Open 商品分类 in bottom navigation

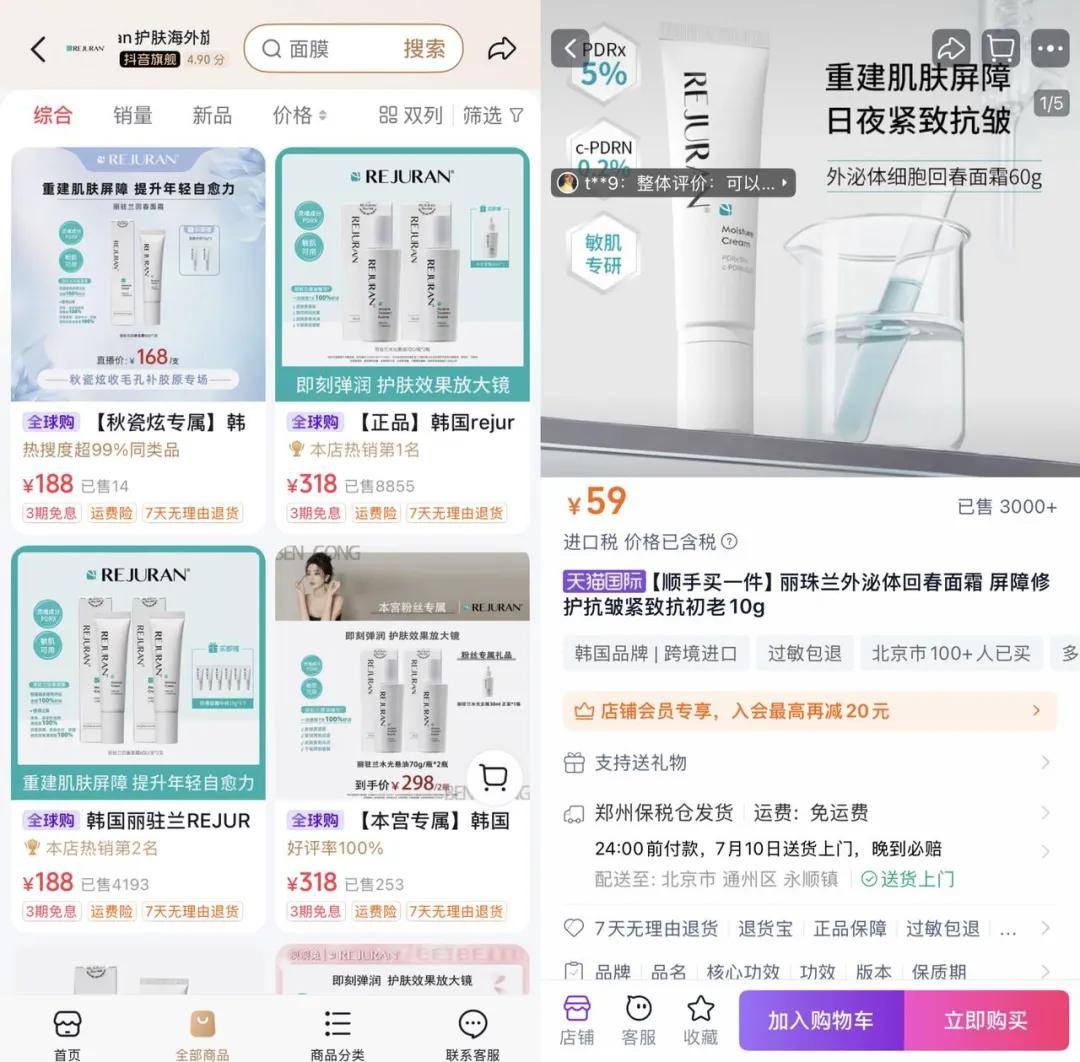point(337,1033)
